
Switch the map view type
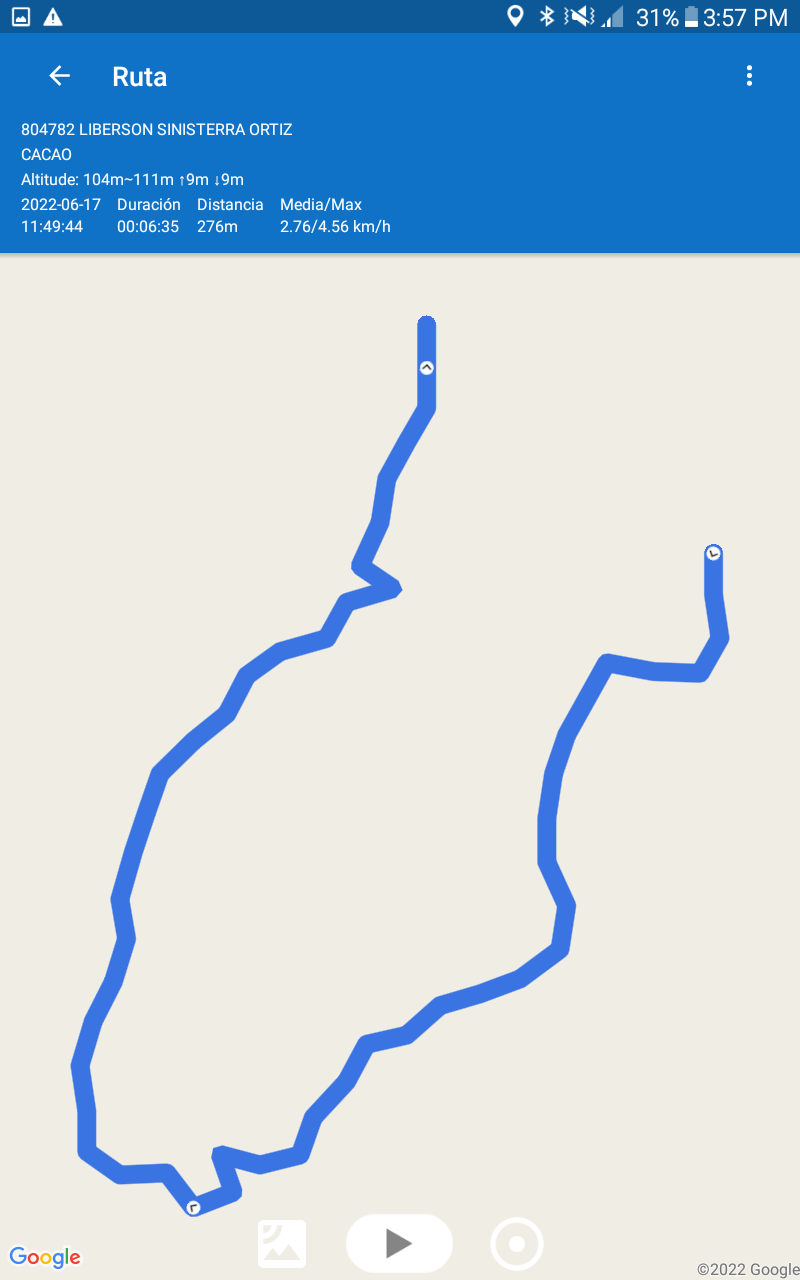tap(282, 1244)
